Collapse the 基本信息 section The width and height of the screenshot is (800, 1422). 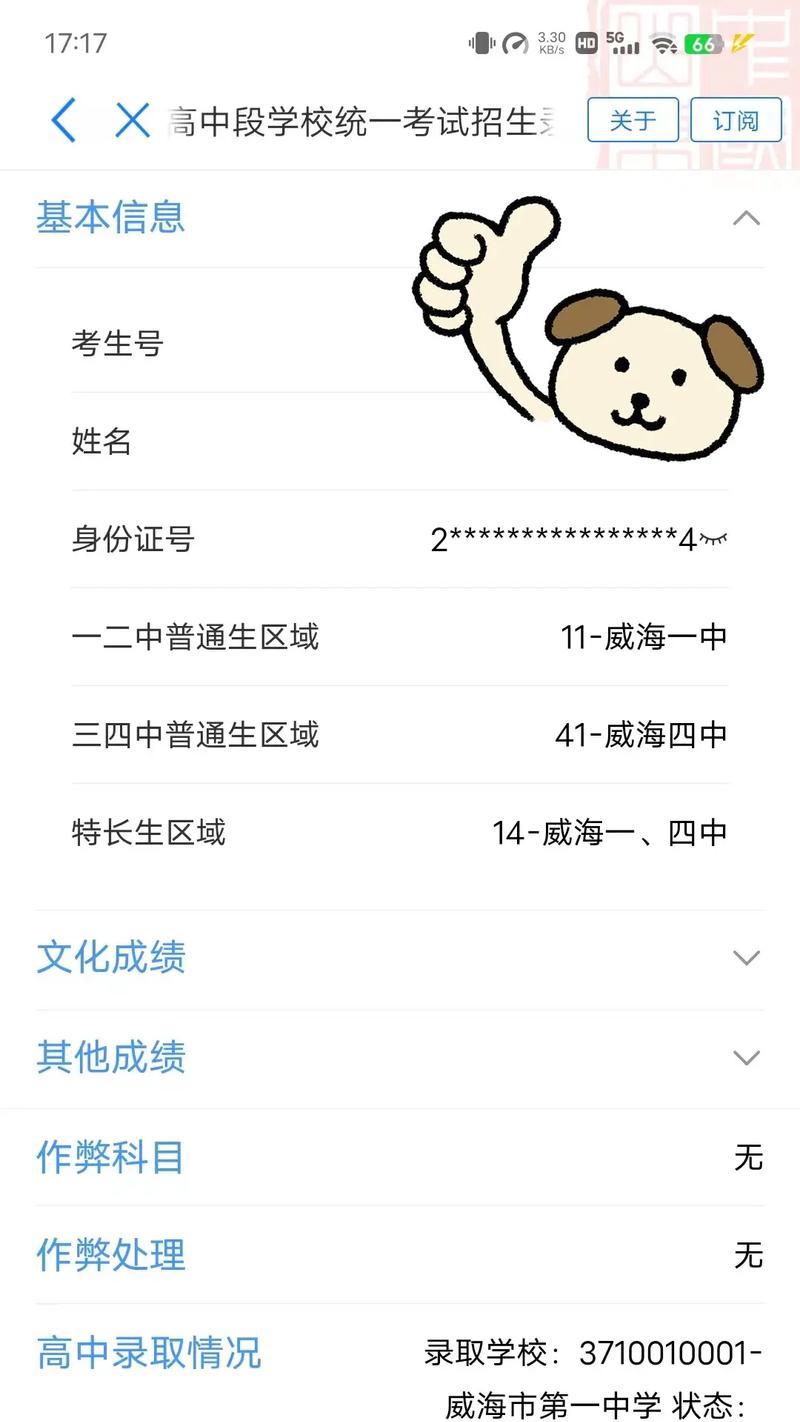click(746, 218)
